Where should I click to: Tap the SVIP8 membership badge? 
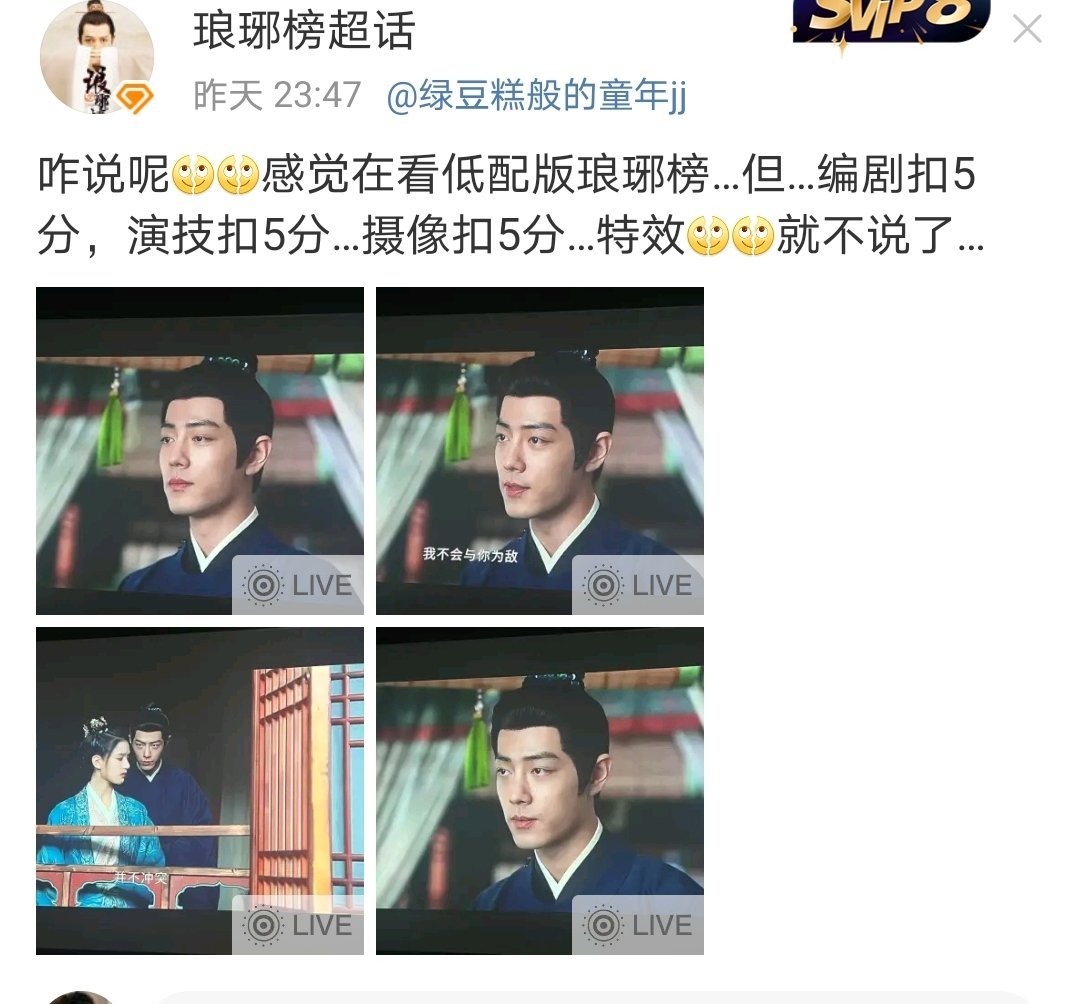tap(890, 22)
